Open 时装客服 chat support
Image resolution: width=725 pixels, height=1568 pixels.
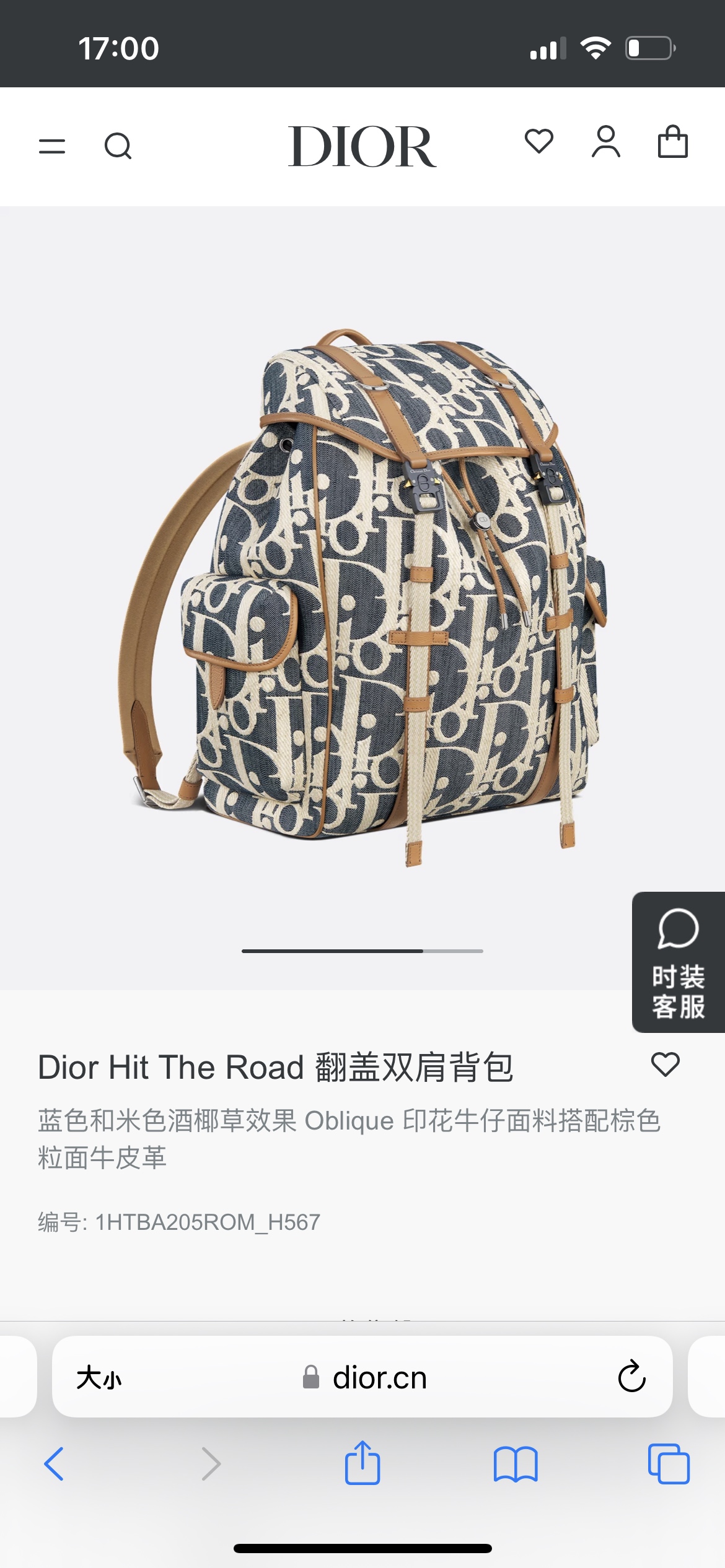click(x=678, y=962)
